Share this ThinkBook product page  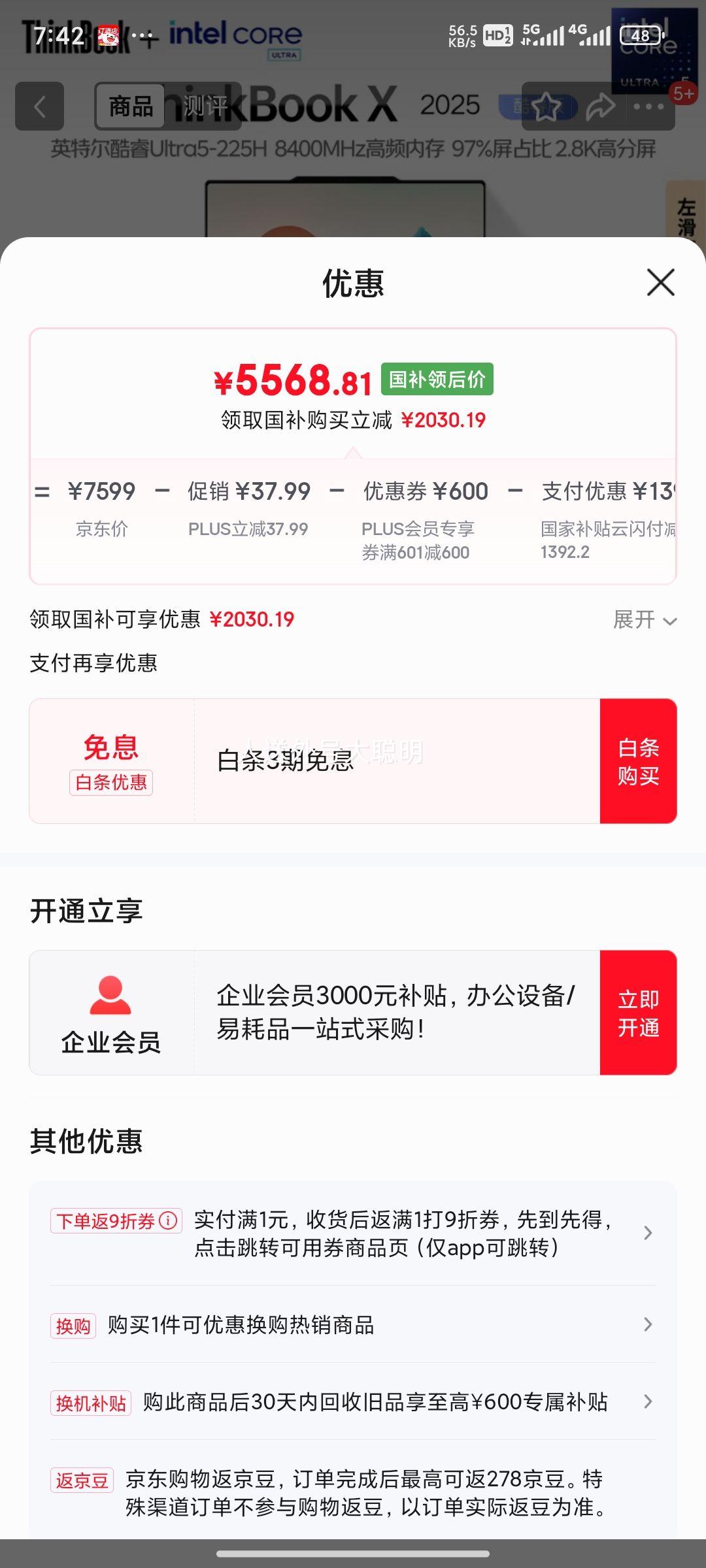click(599, 106)
